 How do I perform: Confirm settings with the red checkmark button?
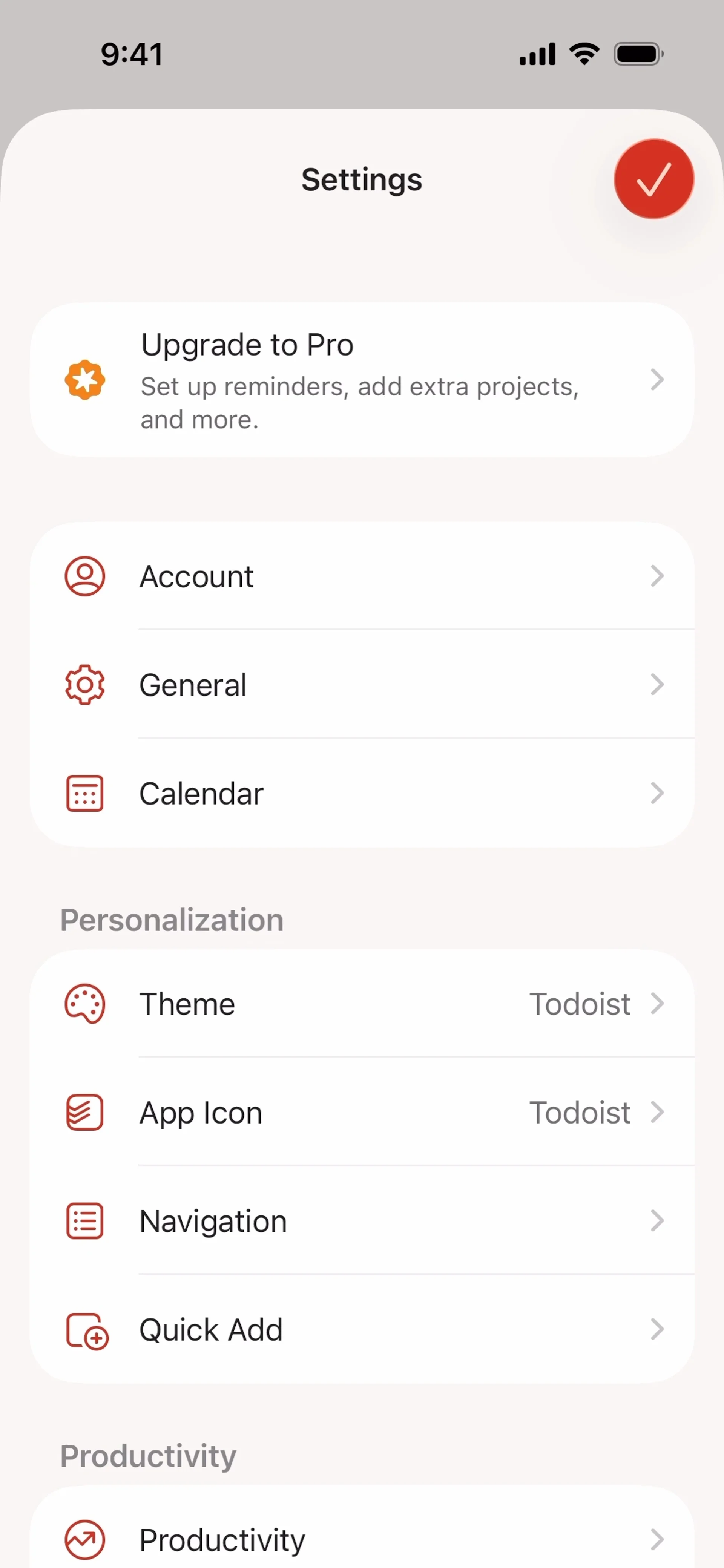(653, 179)
